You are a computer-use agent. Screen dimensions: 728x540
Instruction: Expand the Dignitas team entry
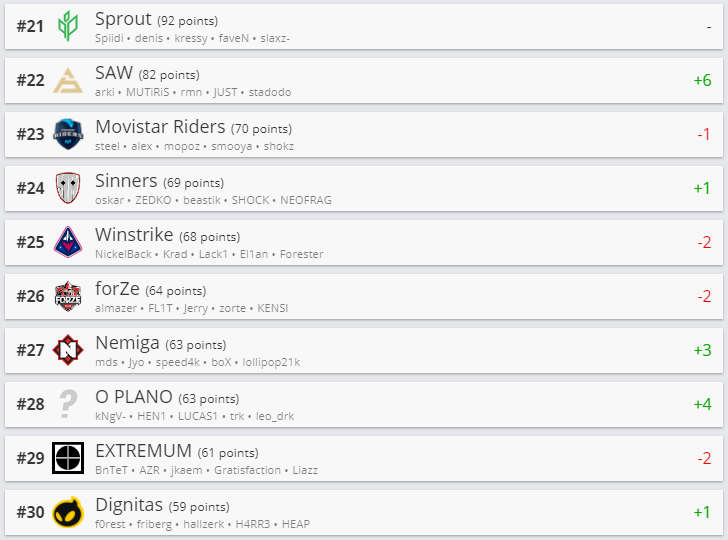[364, 512]
